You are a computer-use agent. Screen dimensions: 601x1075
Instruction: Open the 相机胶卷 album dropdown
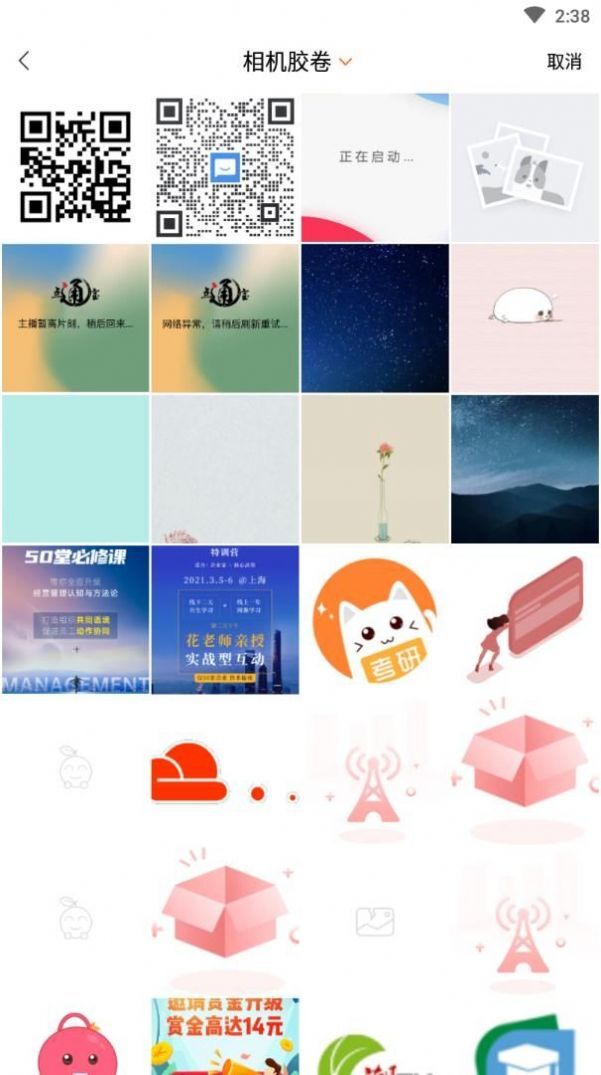click(298, 61)
